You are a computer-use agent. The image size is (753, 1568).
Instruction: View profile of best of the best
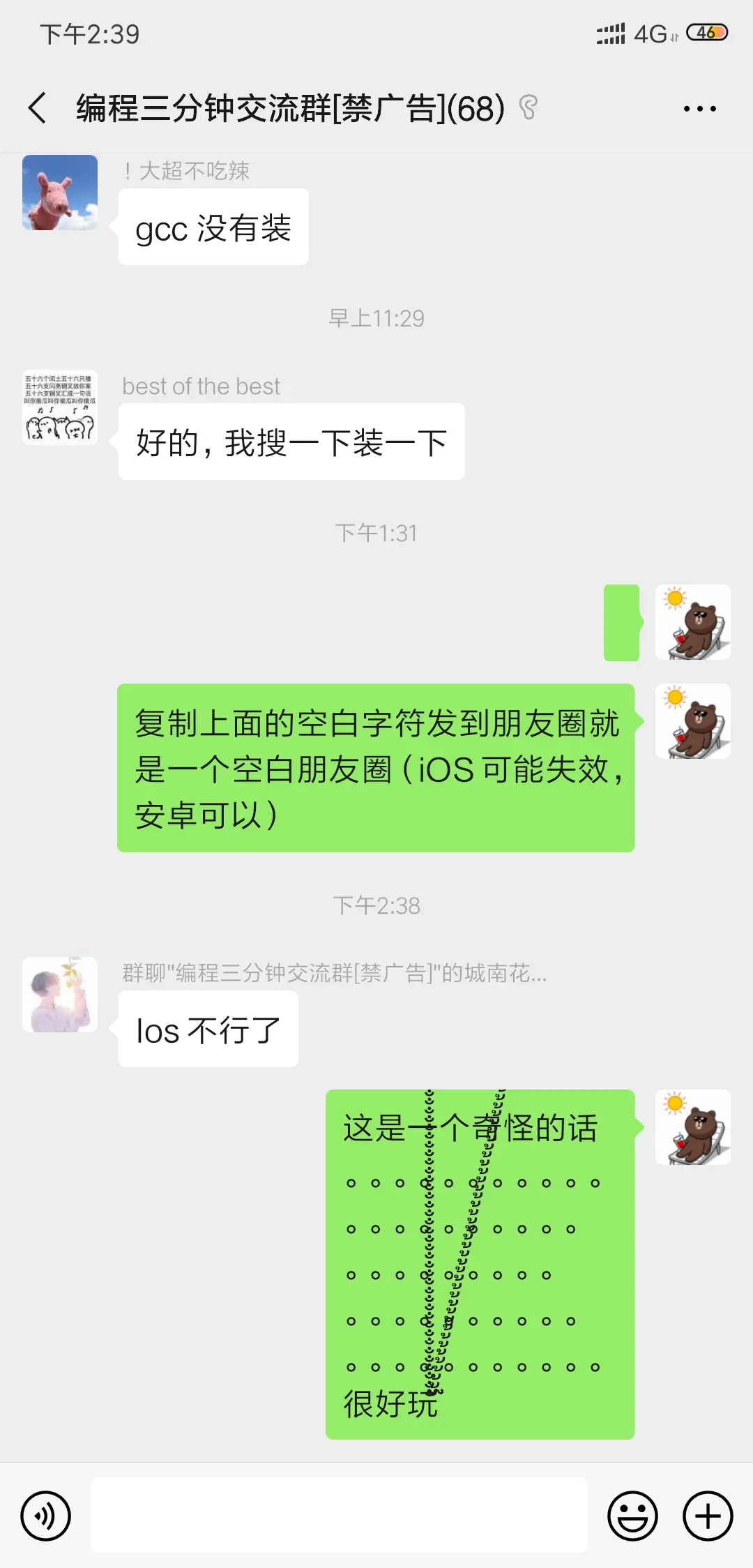tap(60, 407)
